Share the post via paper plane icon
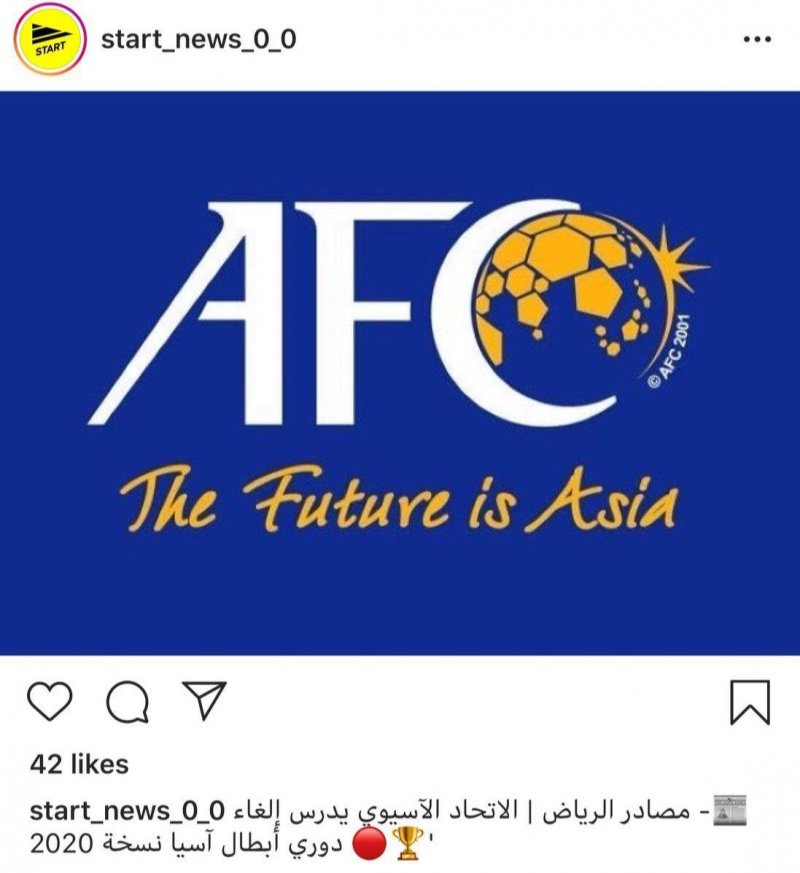The width and height of the screenshot is (800, 873). click(x=204, y=700)
